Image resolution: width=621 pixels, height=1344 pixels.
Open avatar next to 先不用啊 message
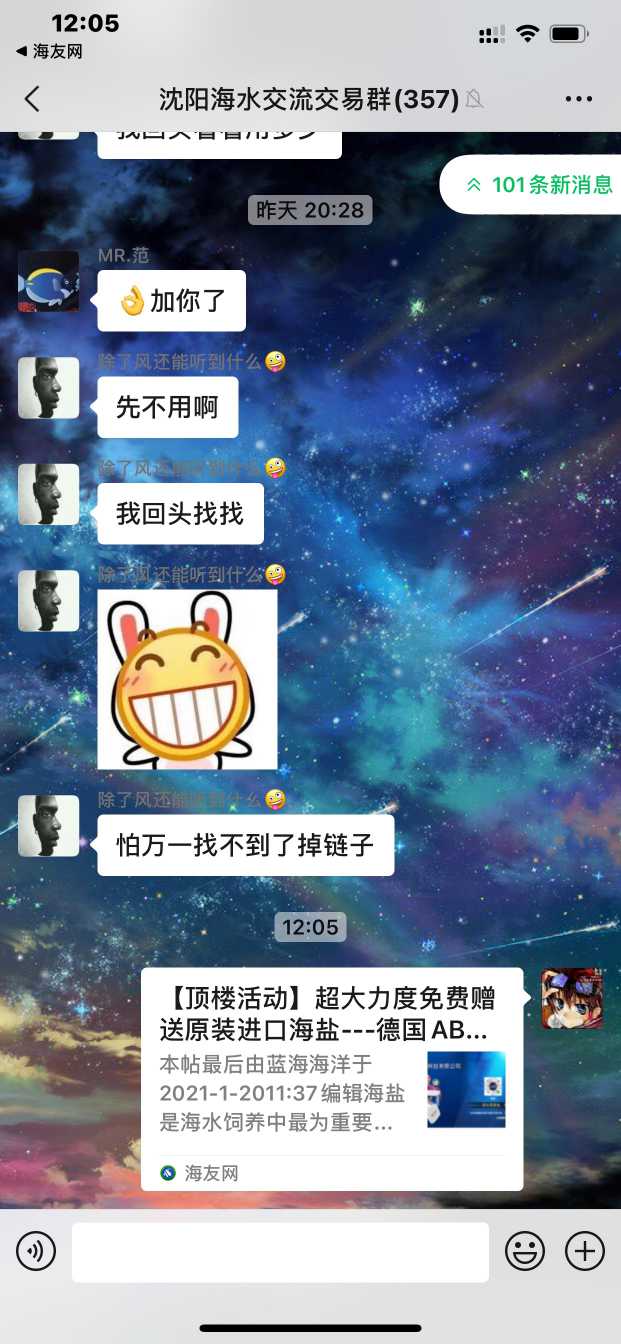coord(48,388)
